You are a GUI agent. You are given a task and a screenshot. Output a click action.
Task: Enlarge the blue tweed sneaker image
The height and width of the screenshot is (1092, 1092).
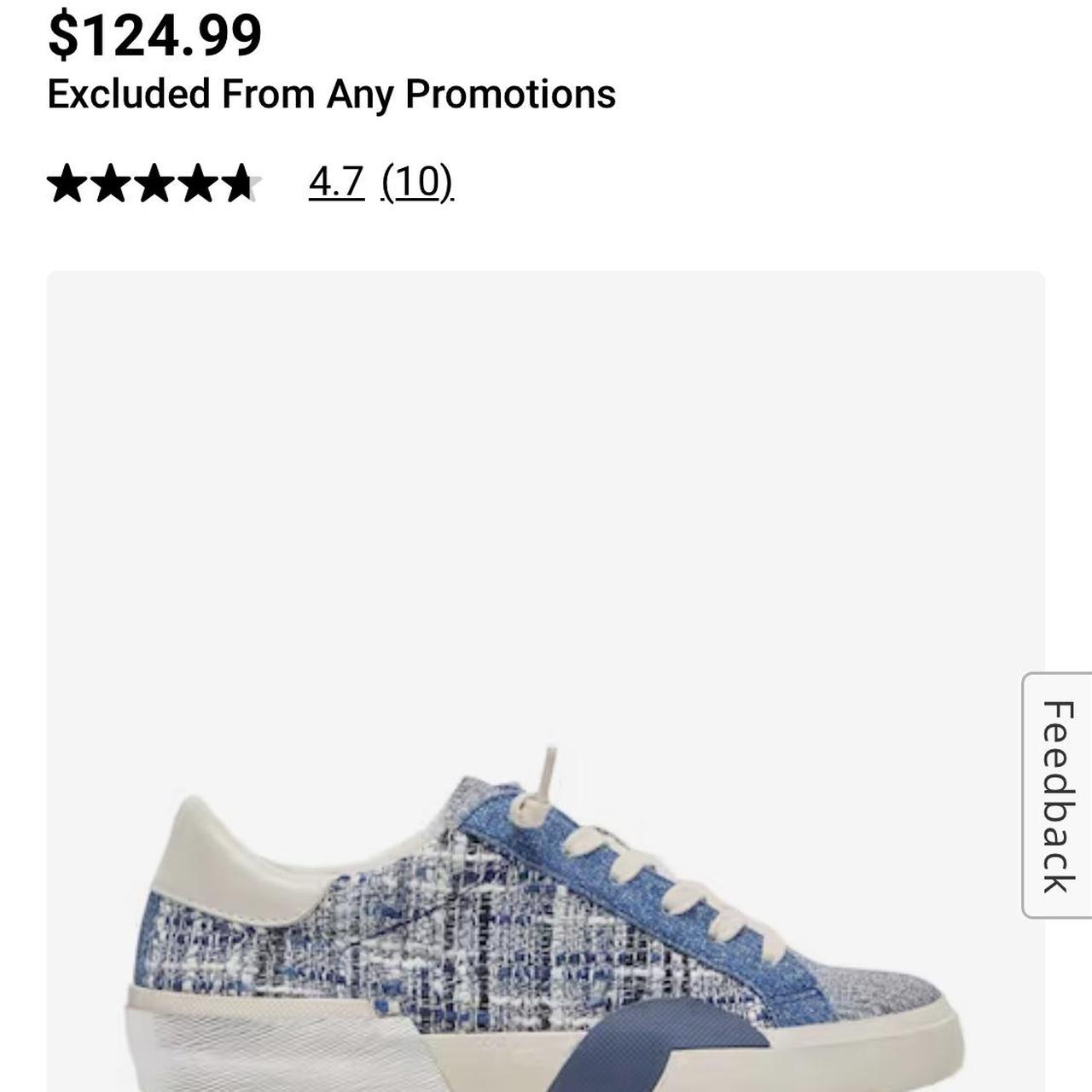tap(546, 904)
